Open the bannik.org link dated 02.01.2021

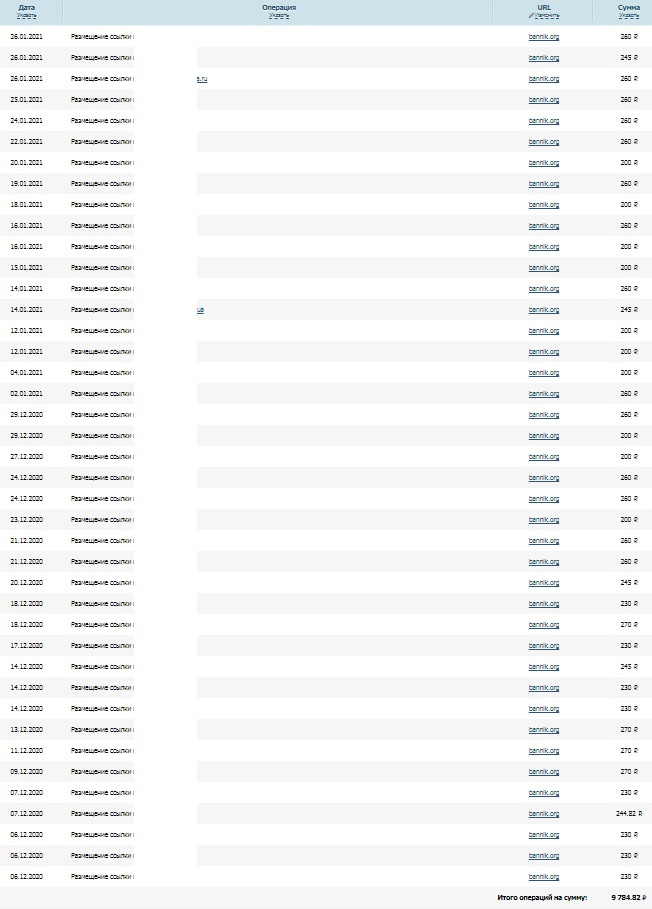pyautogui.click(x=544, y=393)
